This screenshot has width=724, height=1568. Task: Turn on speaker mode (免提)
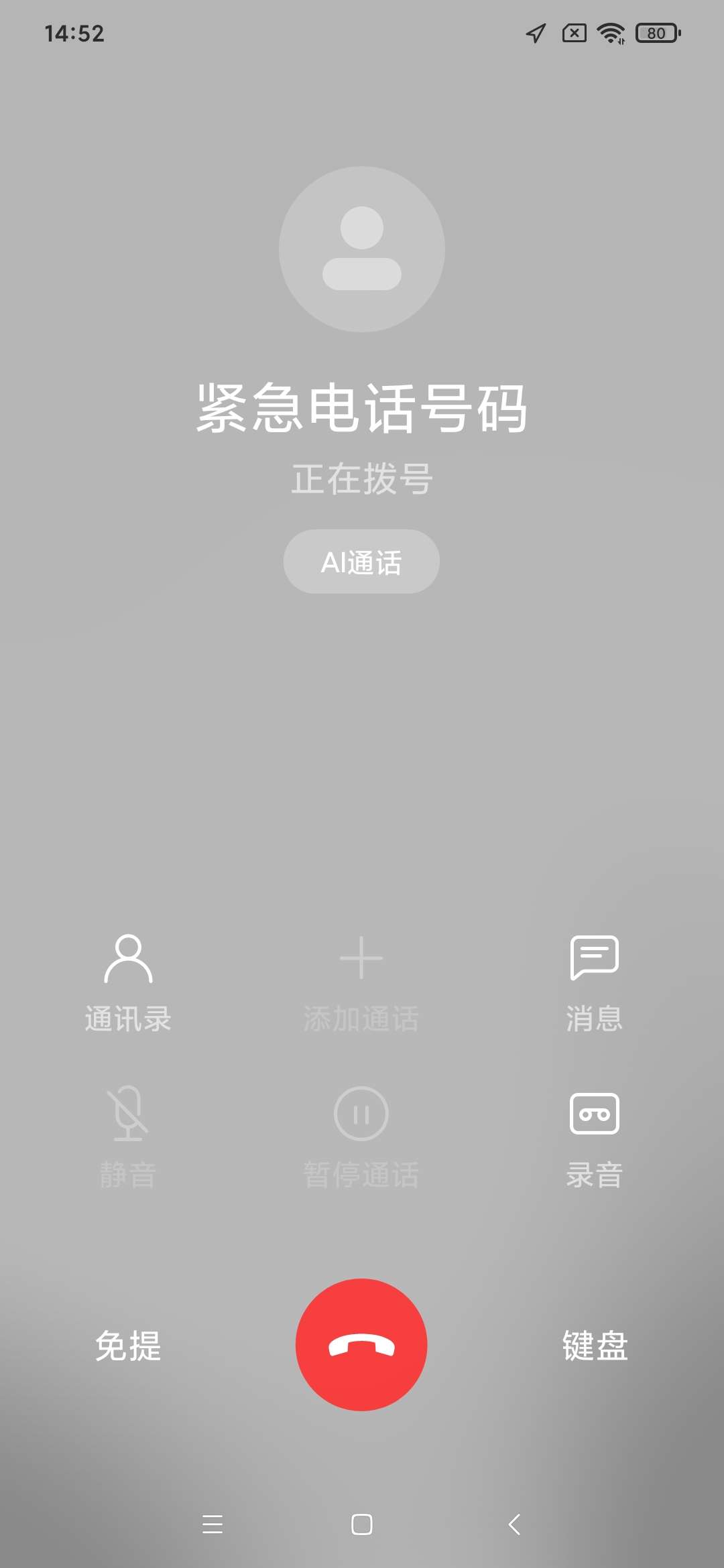[x=128, y=1346]
